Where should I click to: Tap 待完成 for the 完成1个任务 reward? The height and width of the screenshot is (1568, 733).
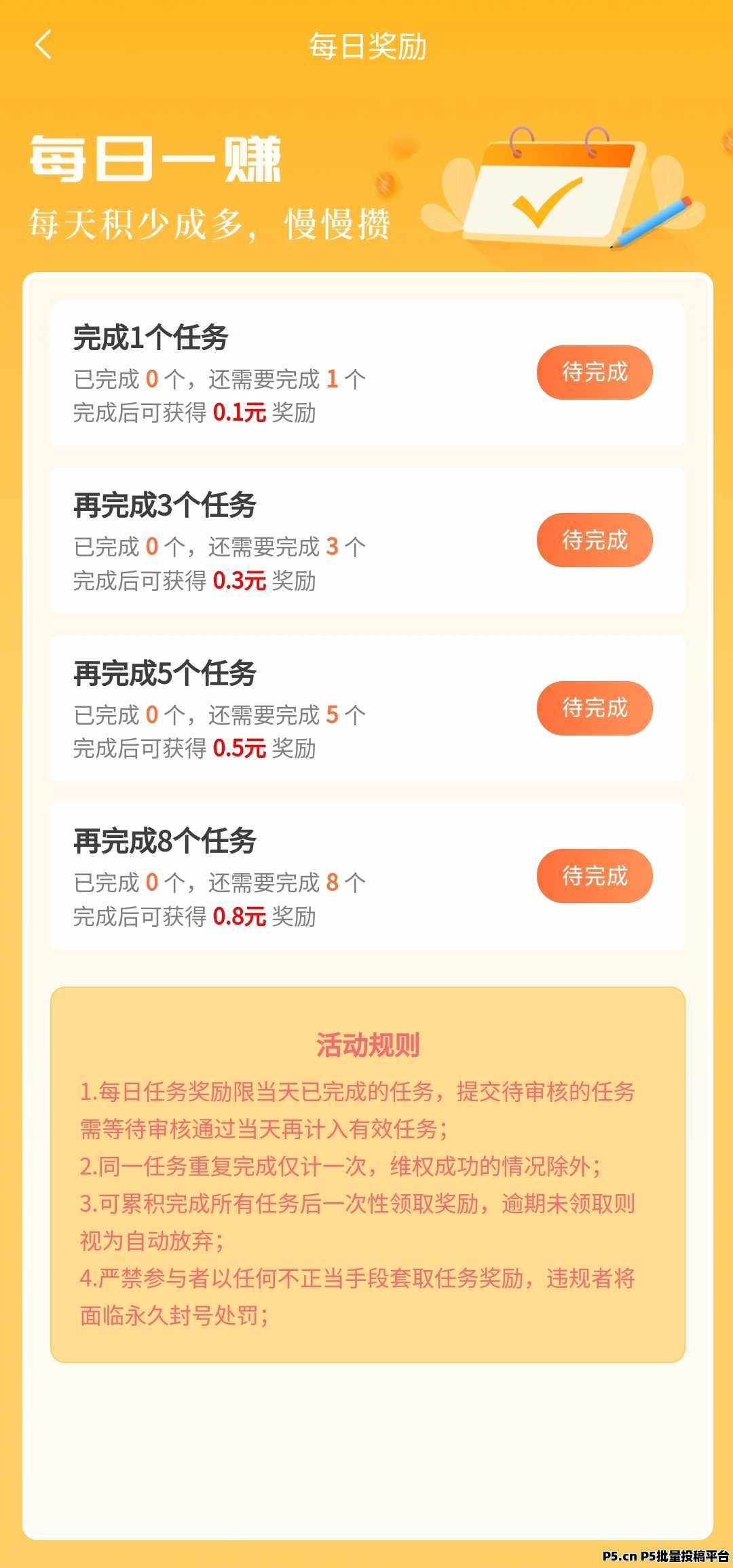point(594,372)
